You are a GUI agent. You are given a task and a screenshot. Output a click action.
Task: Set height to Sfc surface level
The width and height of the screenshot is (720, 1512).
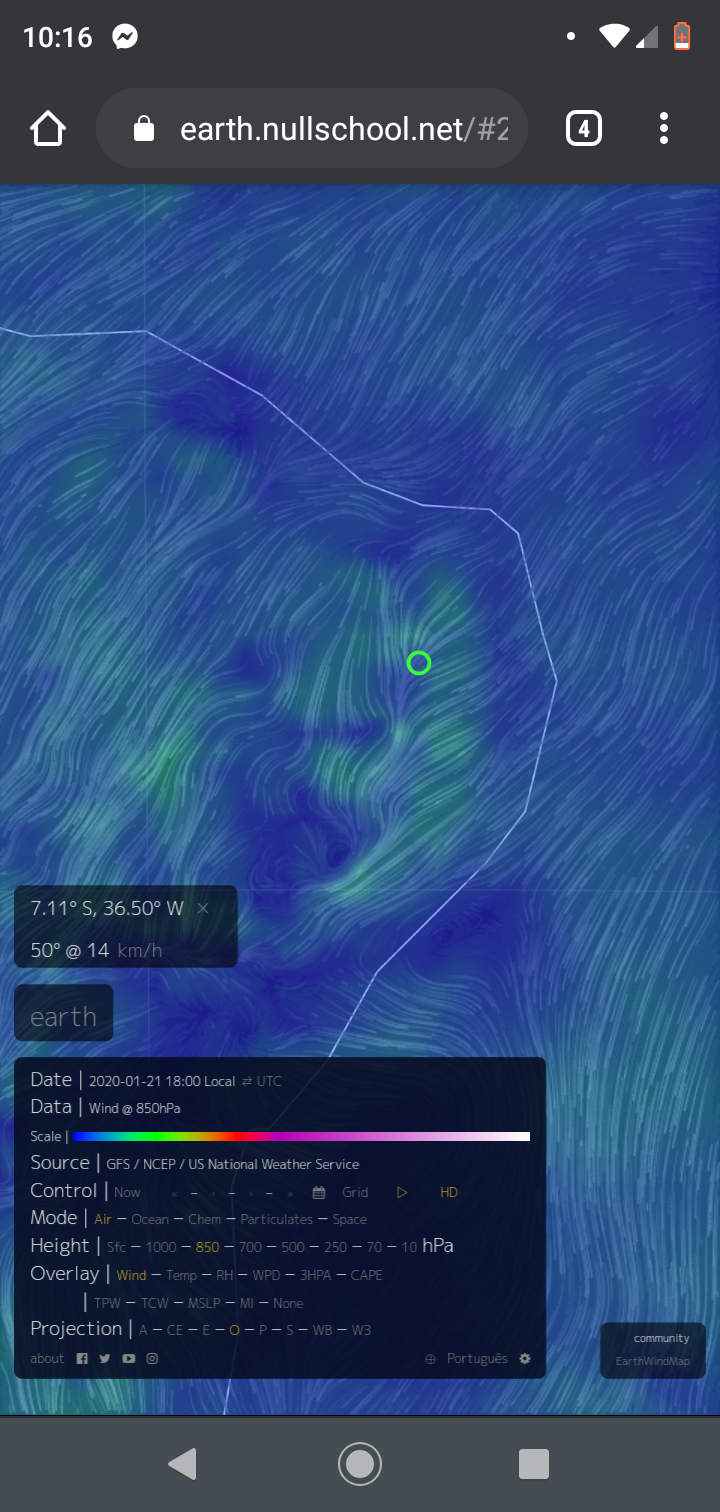117,1247
